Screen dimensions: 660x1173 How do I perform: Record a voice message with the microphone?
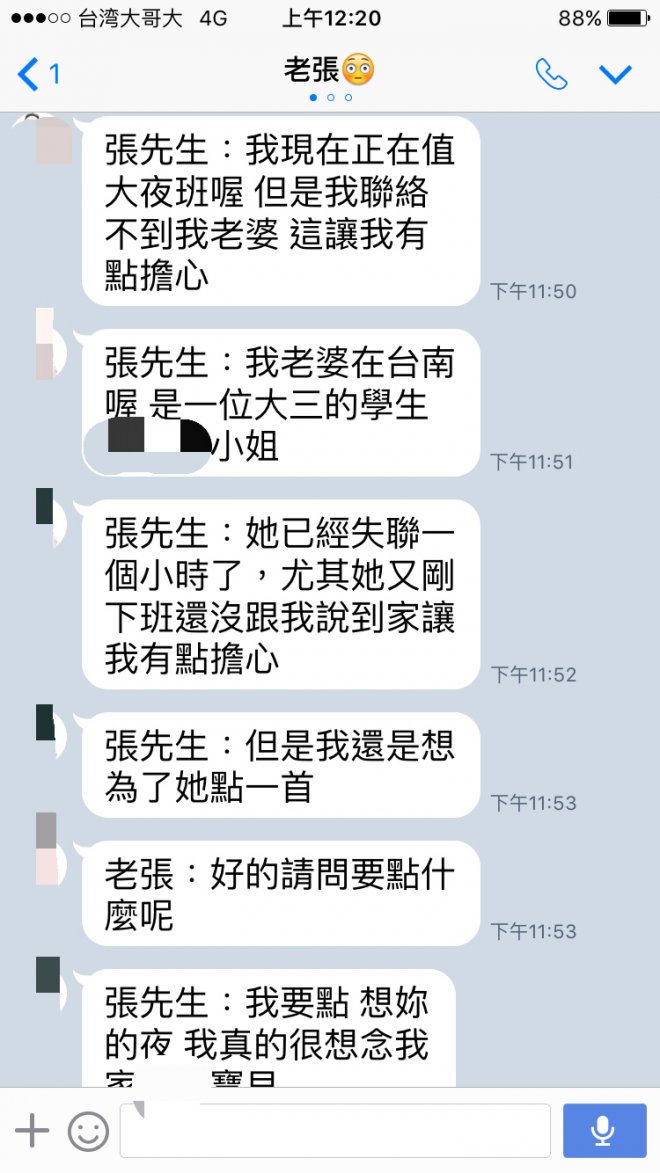(604, 1130)
